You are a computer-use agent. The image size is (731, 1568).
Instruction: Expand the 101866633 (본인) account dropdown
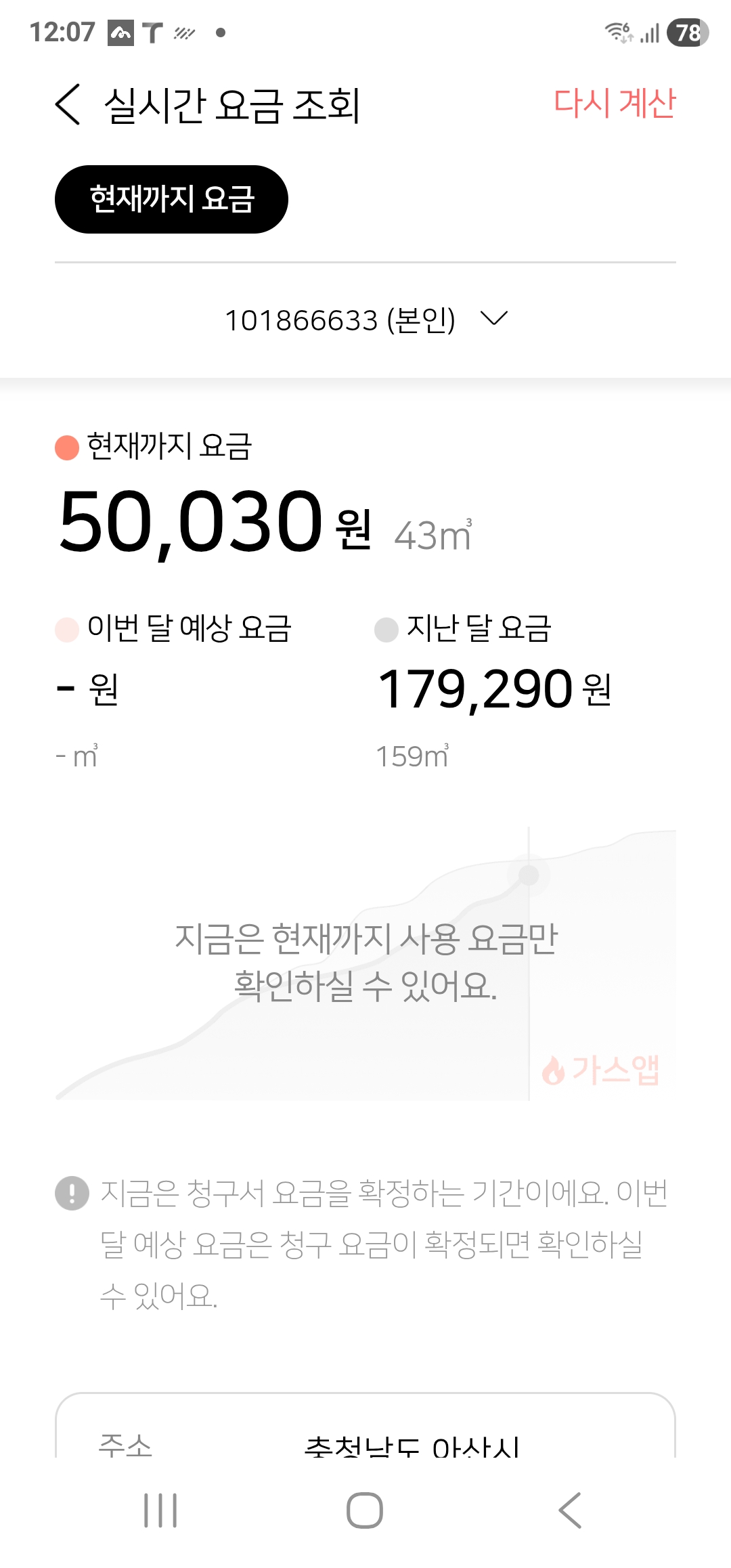click(x=365, y=320)
